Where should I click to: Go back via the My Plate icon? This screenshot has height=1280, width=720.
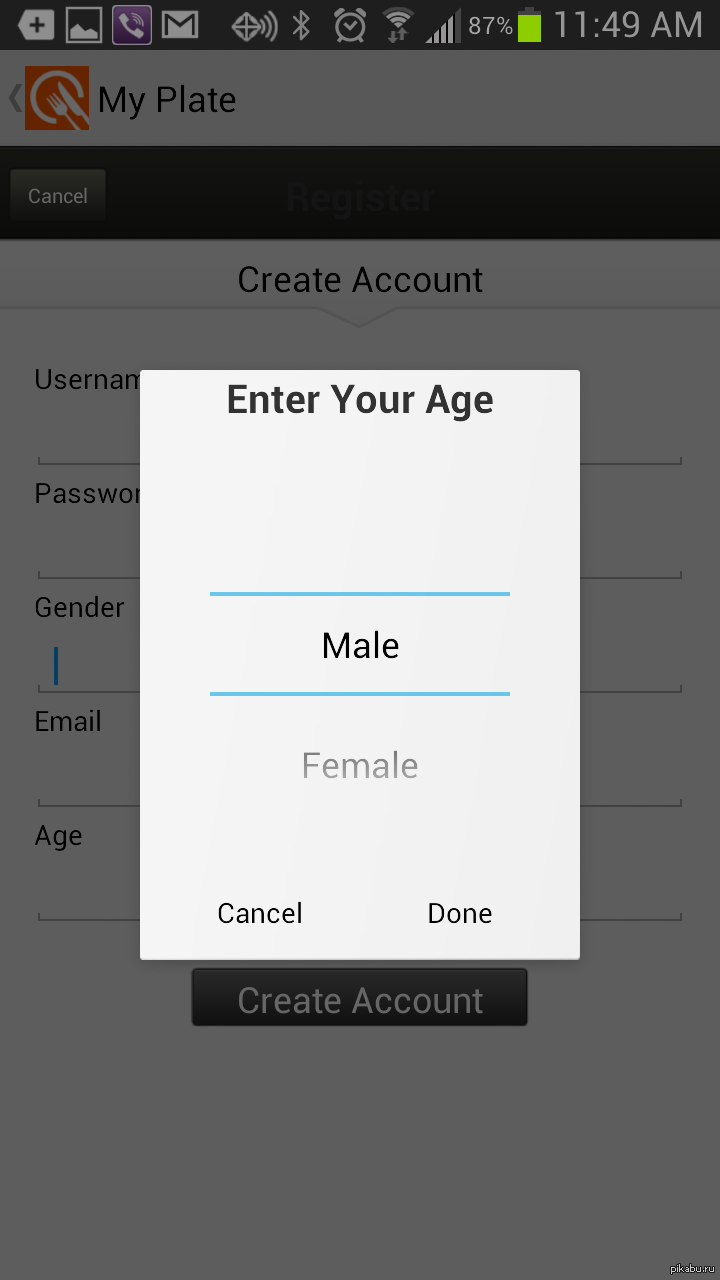[55, 98]
